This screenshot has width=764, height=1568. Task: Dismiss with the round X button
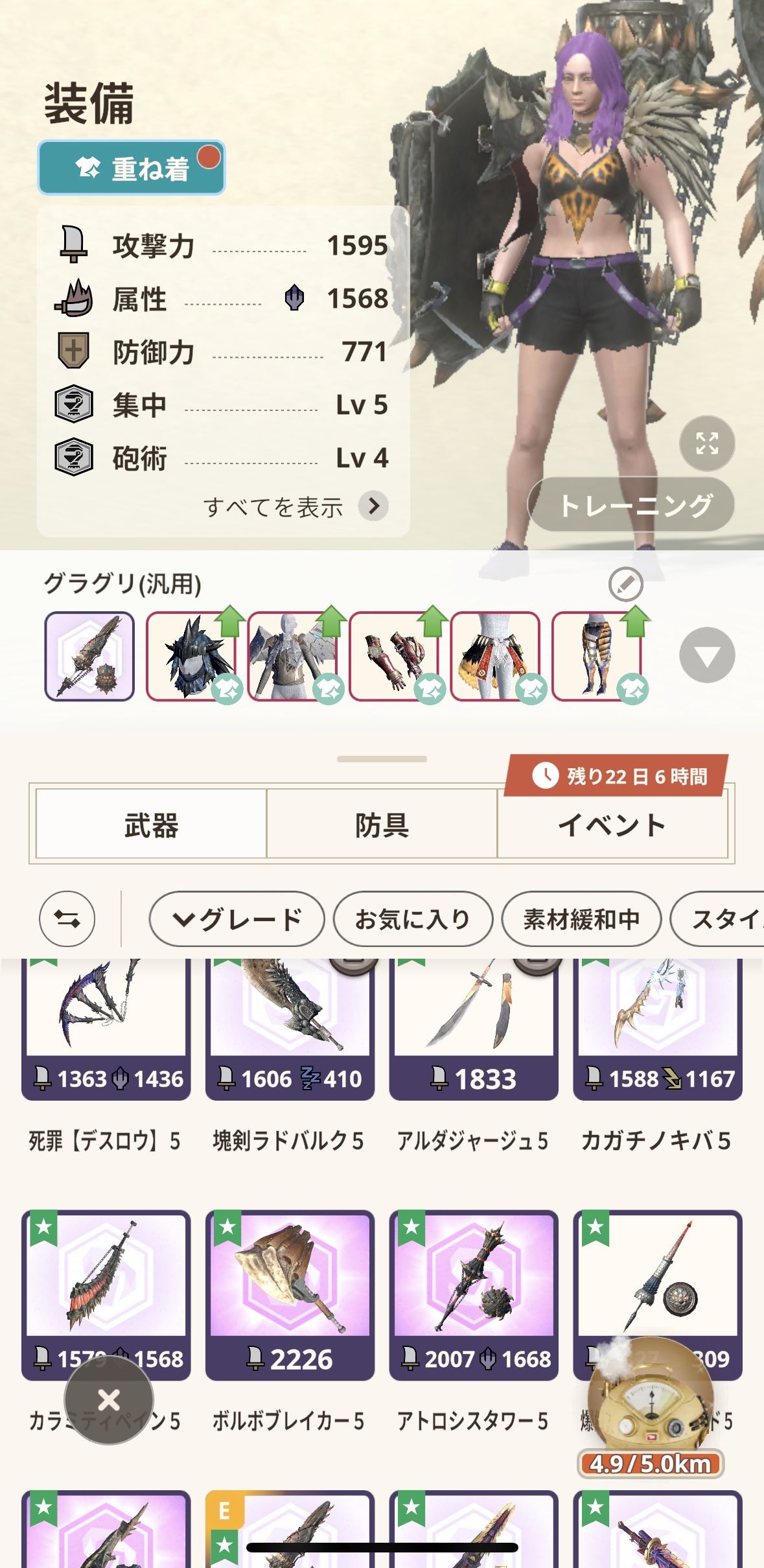(109, 1399)
